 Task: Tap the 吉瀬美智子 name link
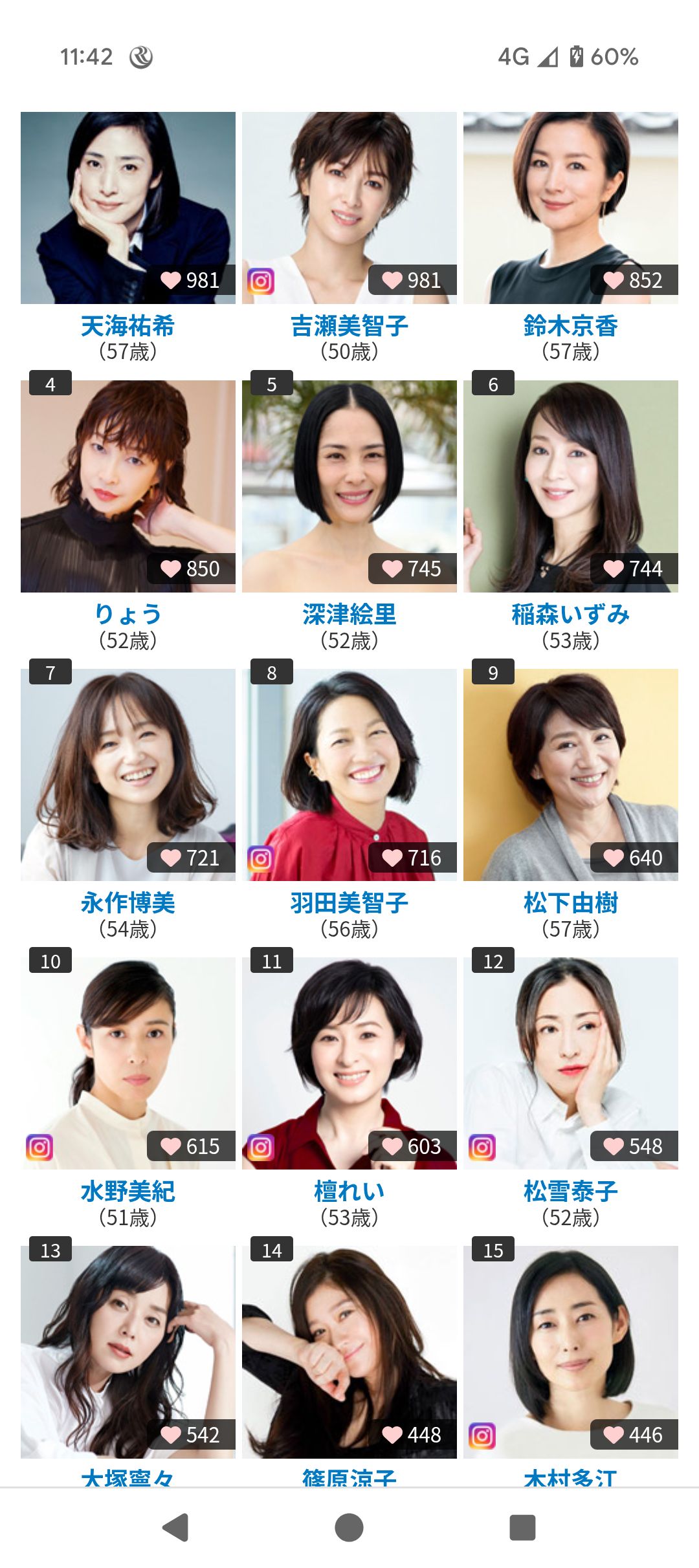[349, 326]
